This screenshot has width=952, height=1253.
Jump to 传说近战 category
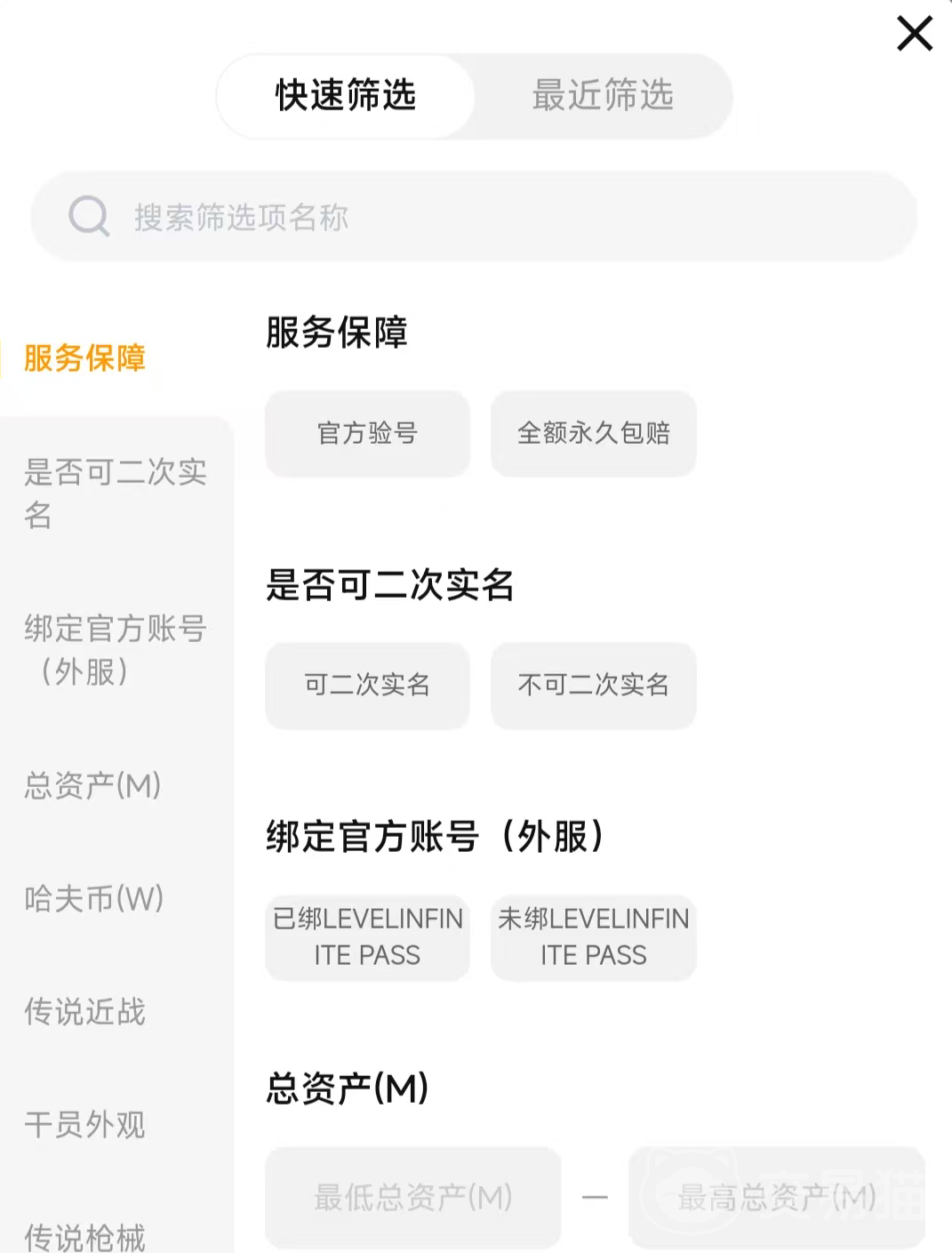[85, 1011]
